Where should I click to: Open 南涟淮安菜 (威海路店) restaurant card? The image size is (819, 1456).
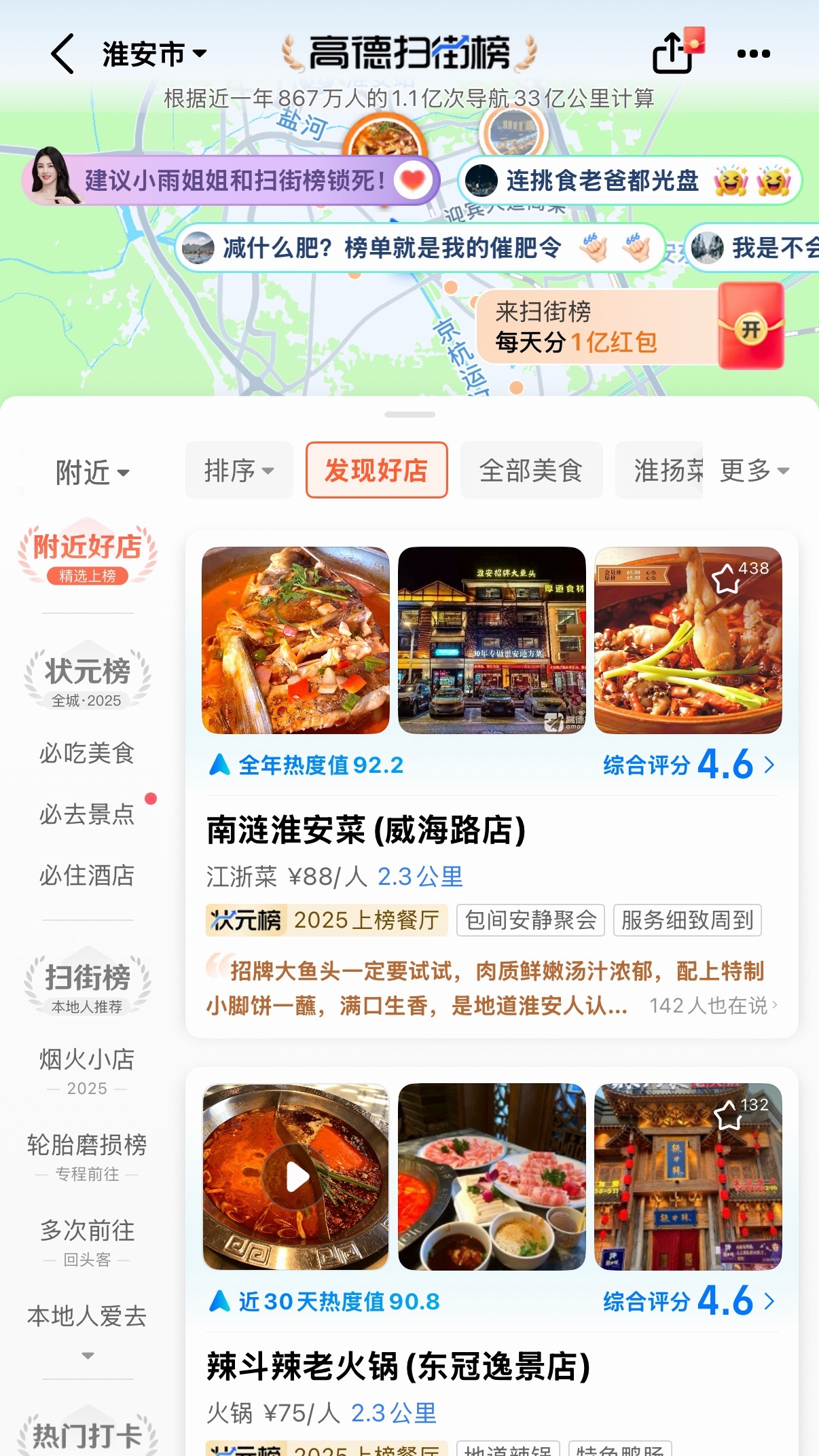point(366,830)
